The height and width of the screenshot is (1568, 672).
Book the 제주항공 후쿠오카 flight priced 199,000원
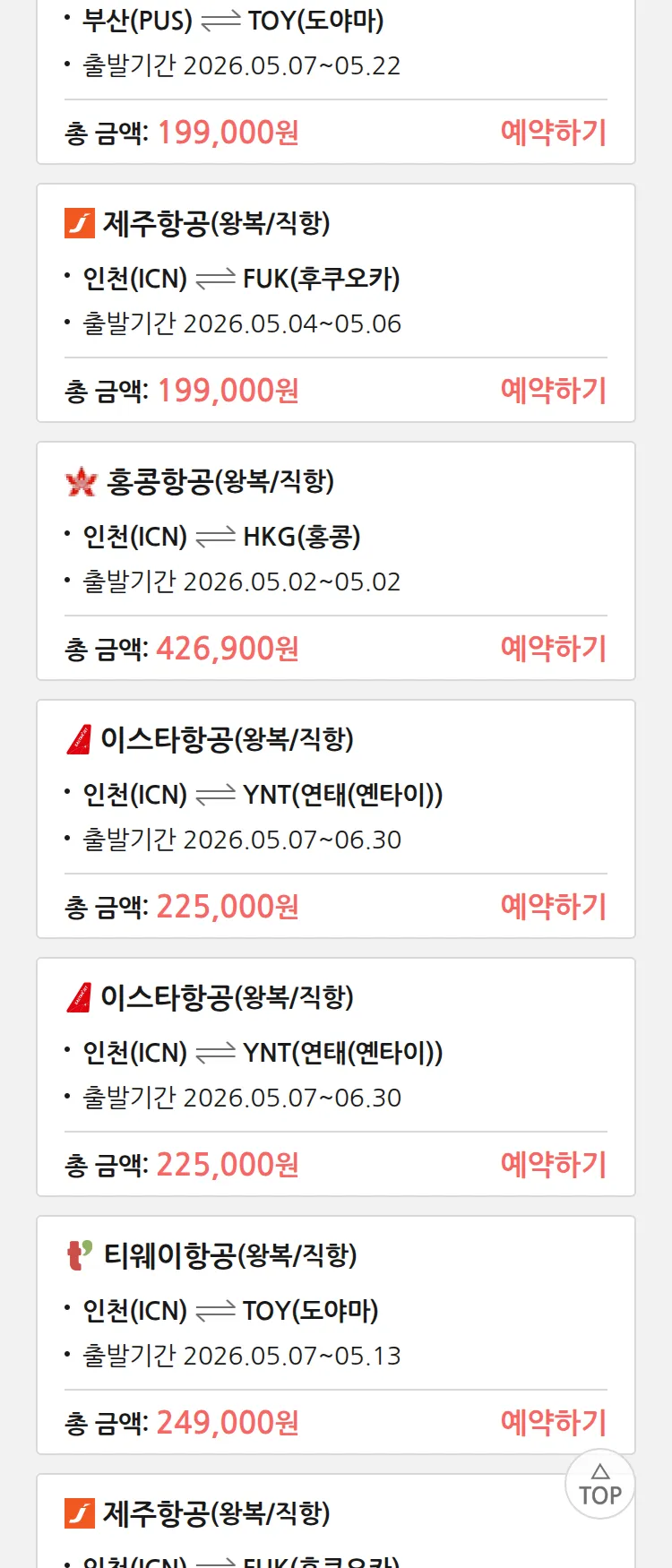click(x=553, y=391)
